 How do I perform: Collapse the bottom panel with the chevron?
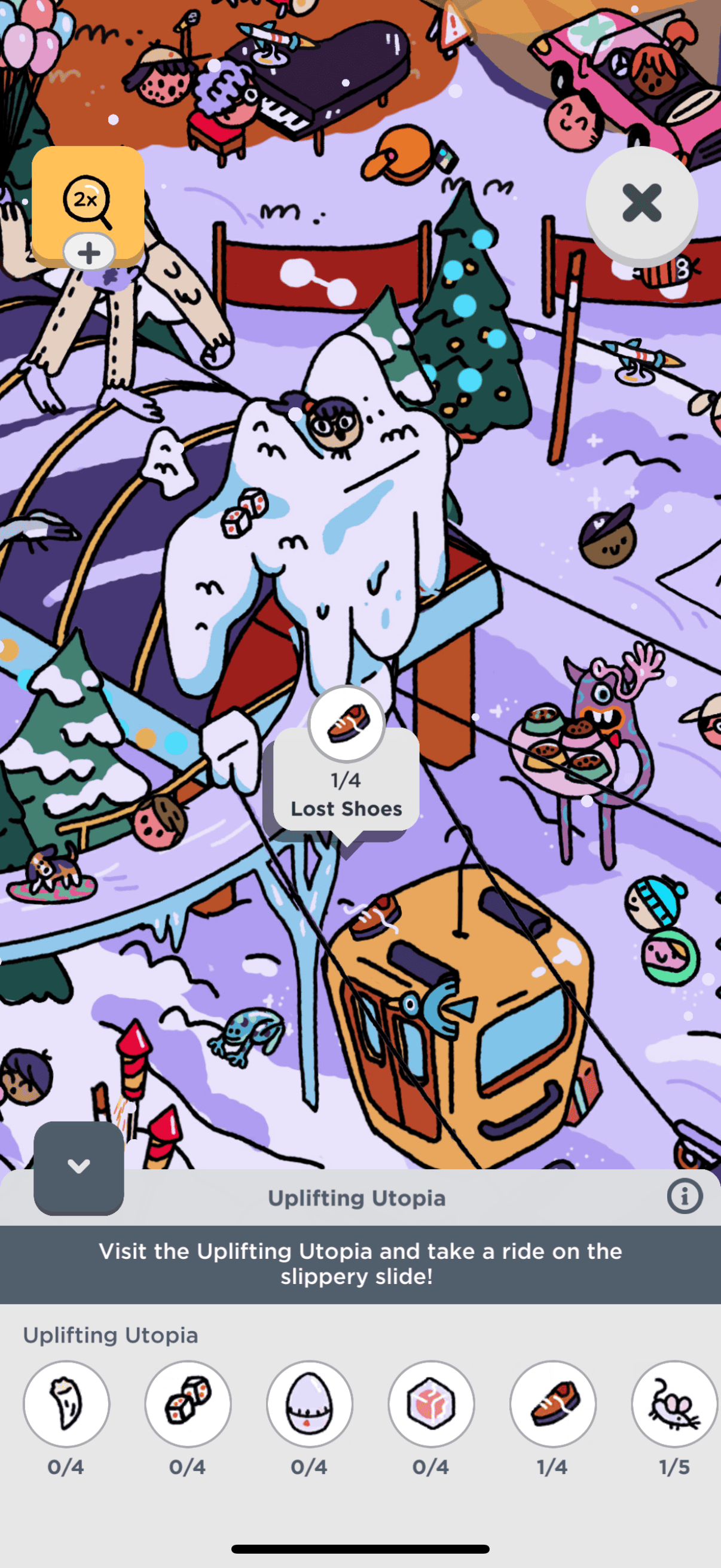78,1167
